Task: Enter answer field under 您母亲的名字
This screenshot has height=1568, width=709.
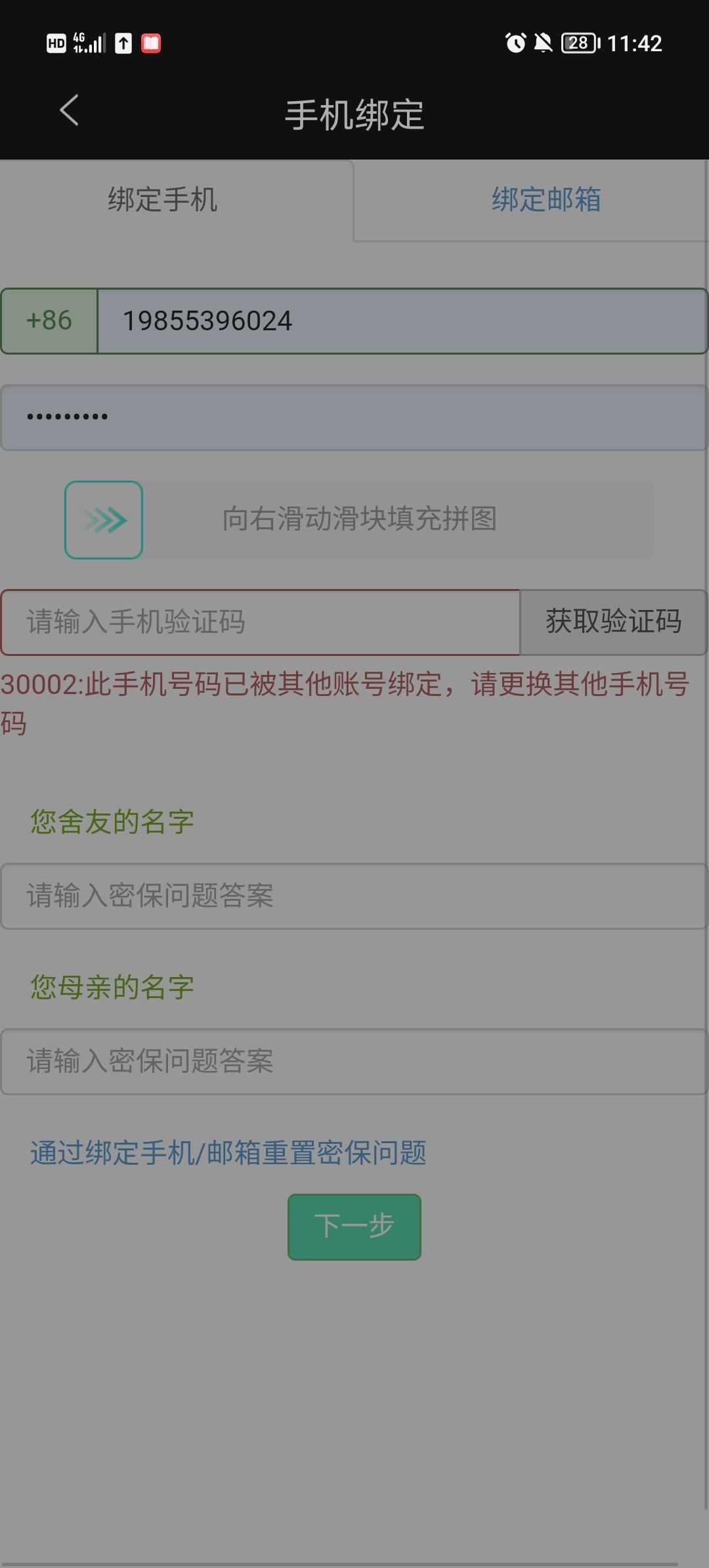Action: coord(354,1062)
